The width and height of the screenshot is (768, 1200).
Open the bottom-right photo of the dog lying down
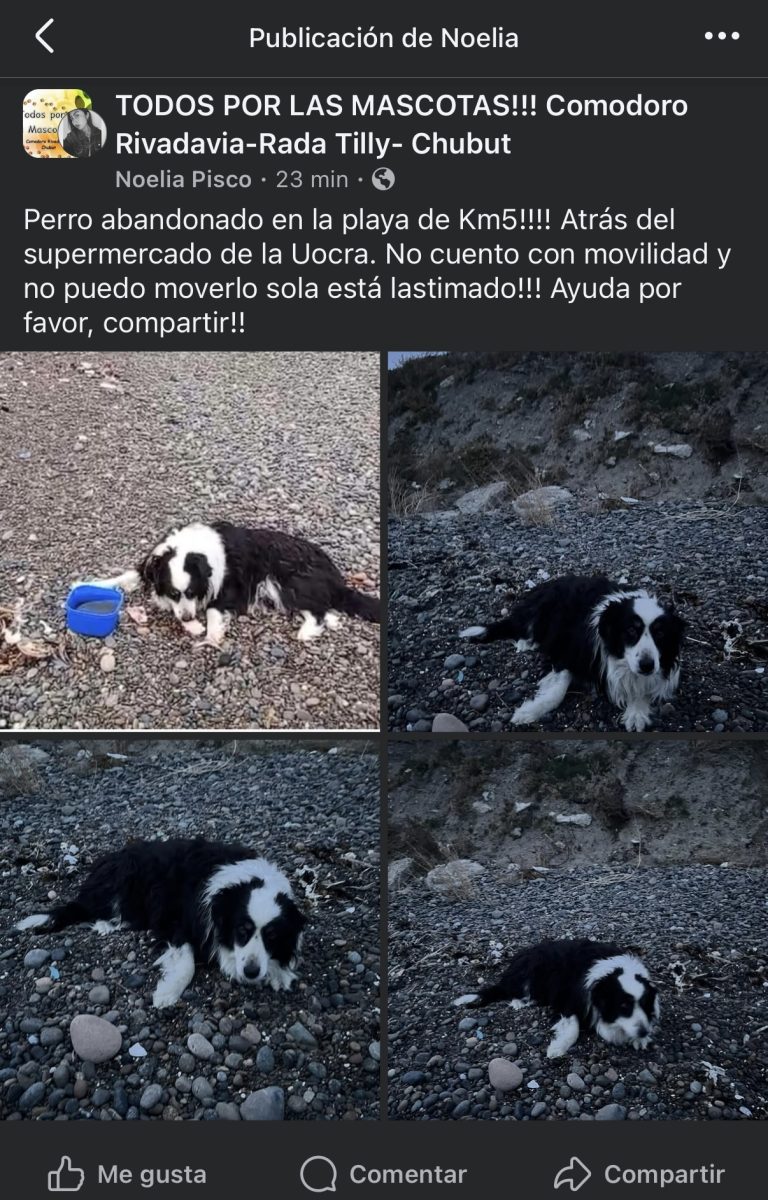click(578, 928)
